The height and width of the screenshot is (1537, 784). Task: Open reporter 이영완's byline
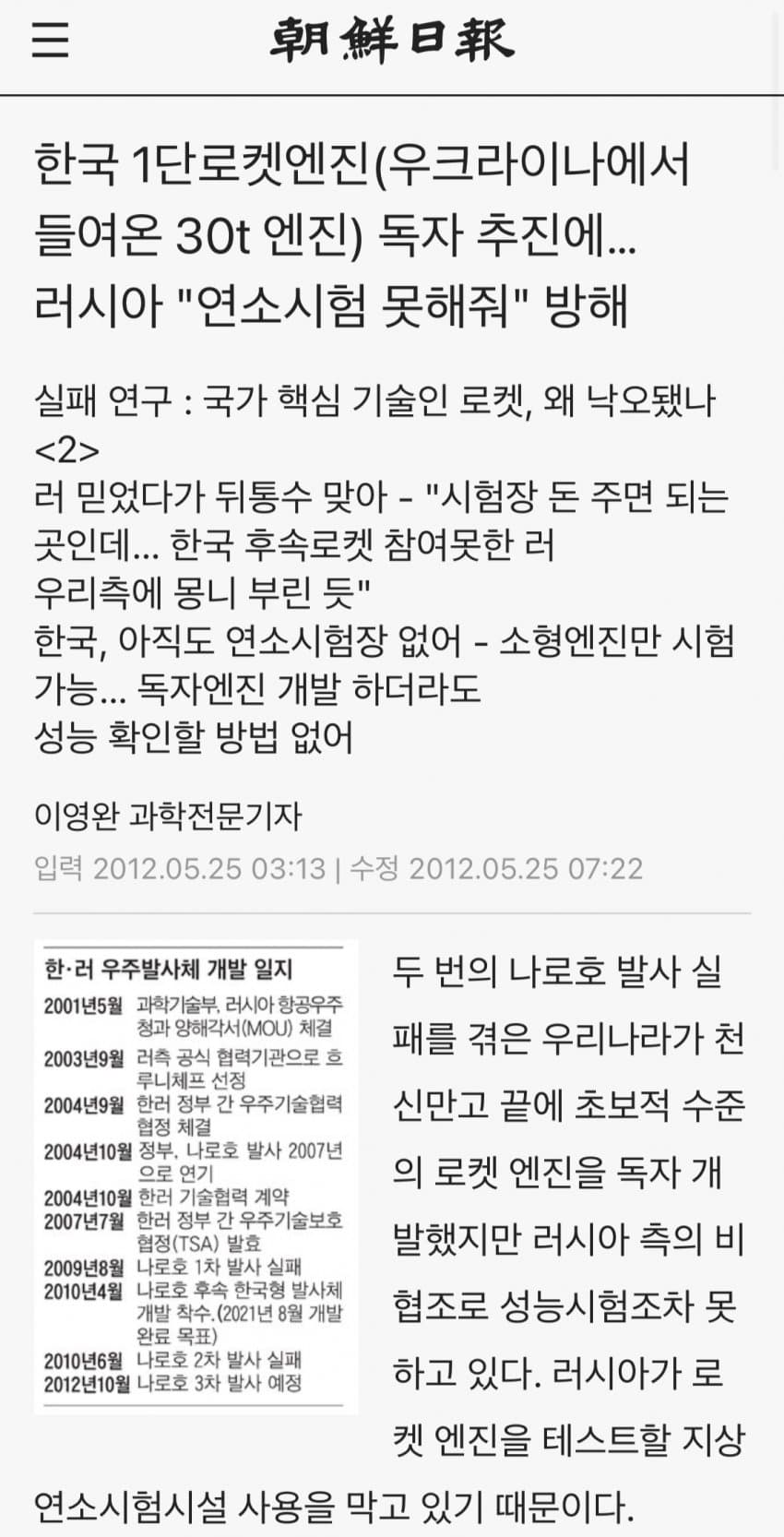167,816
